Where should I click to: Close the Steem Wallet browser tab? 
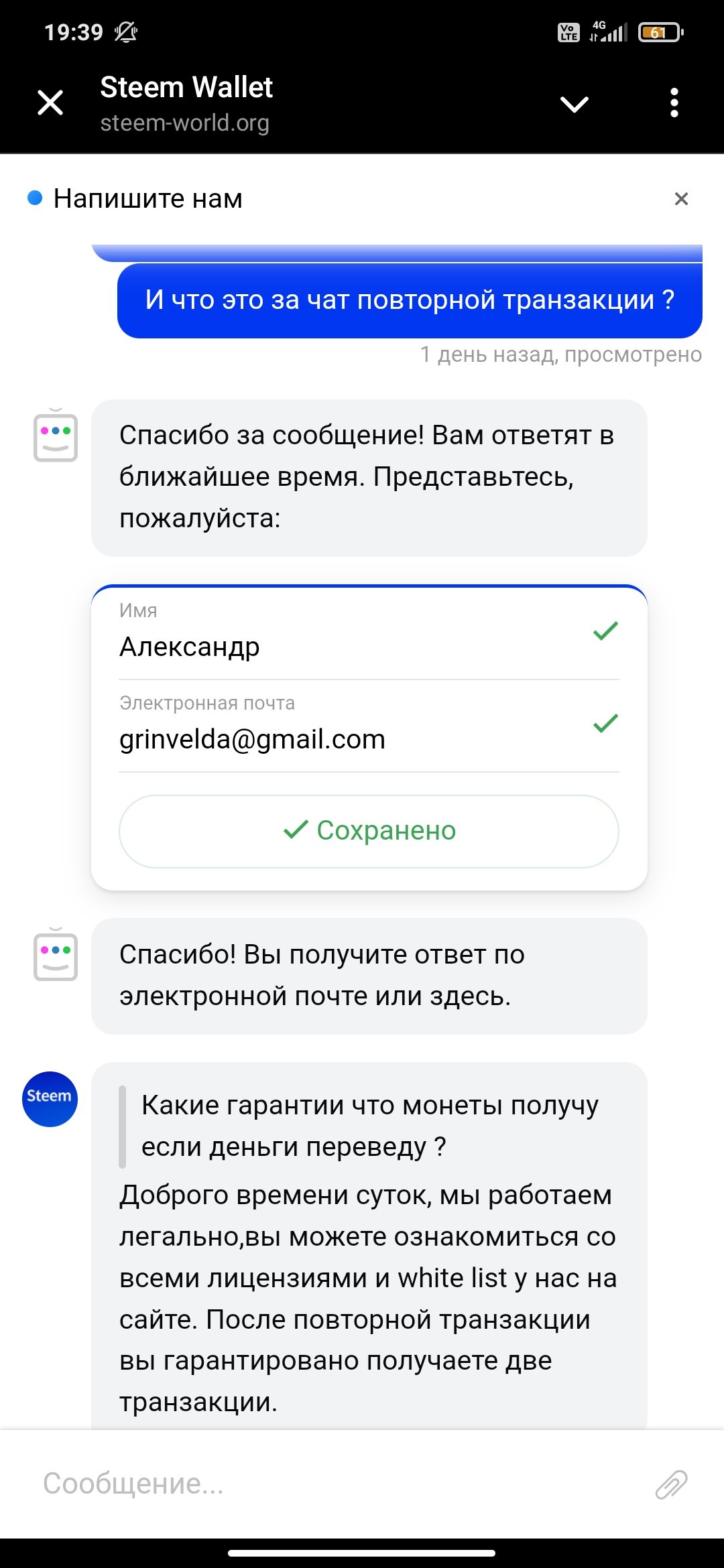50,103
